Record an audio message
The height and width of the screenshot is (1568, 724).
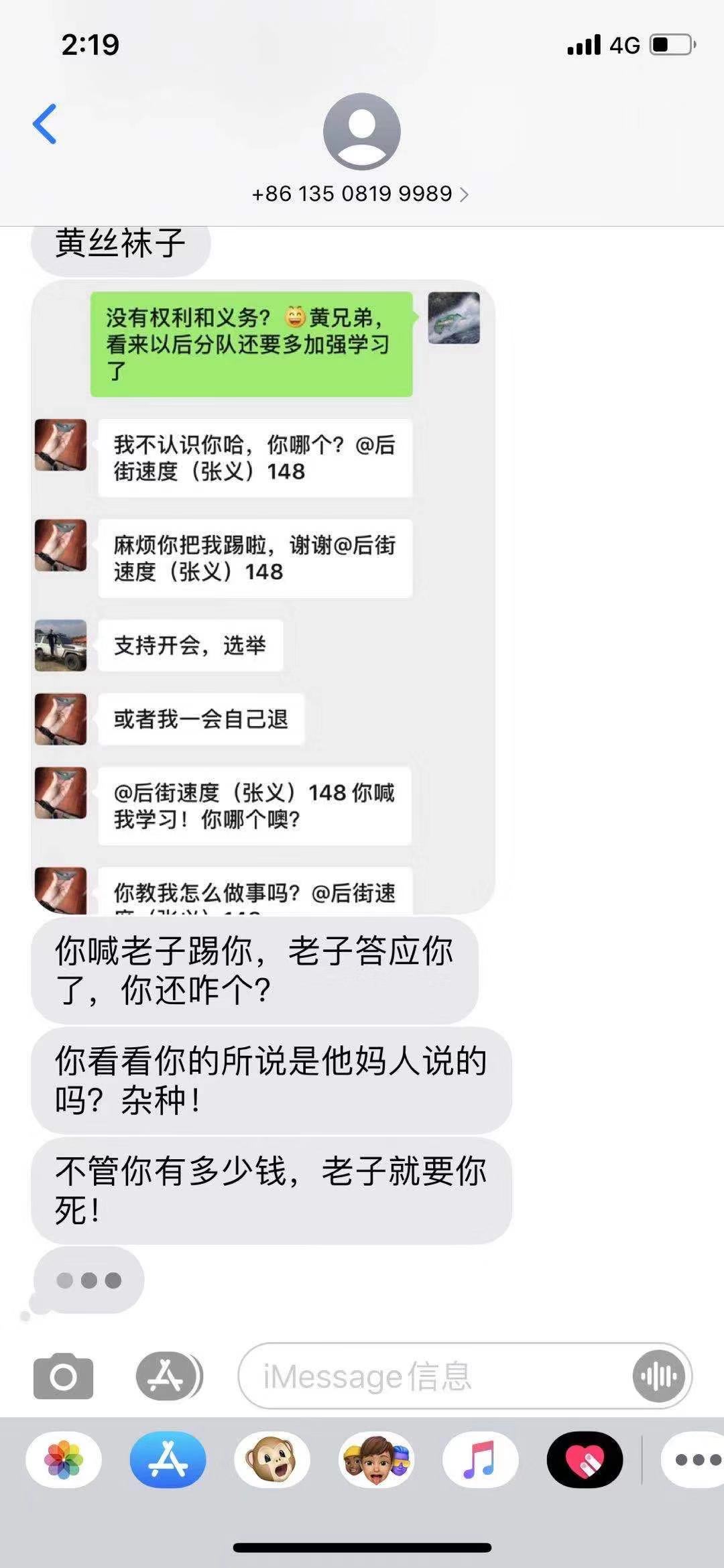658,1376
